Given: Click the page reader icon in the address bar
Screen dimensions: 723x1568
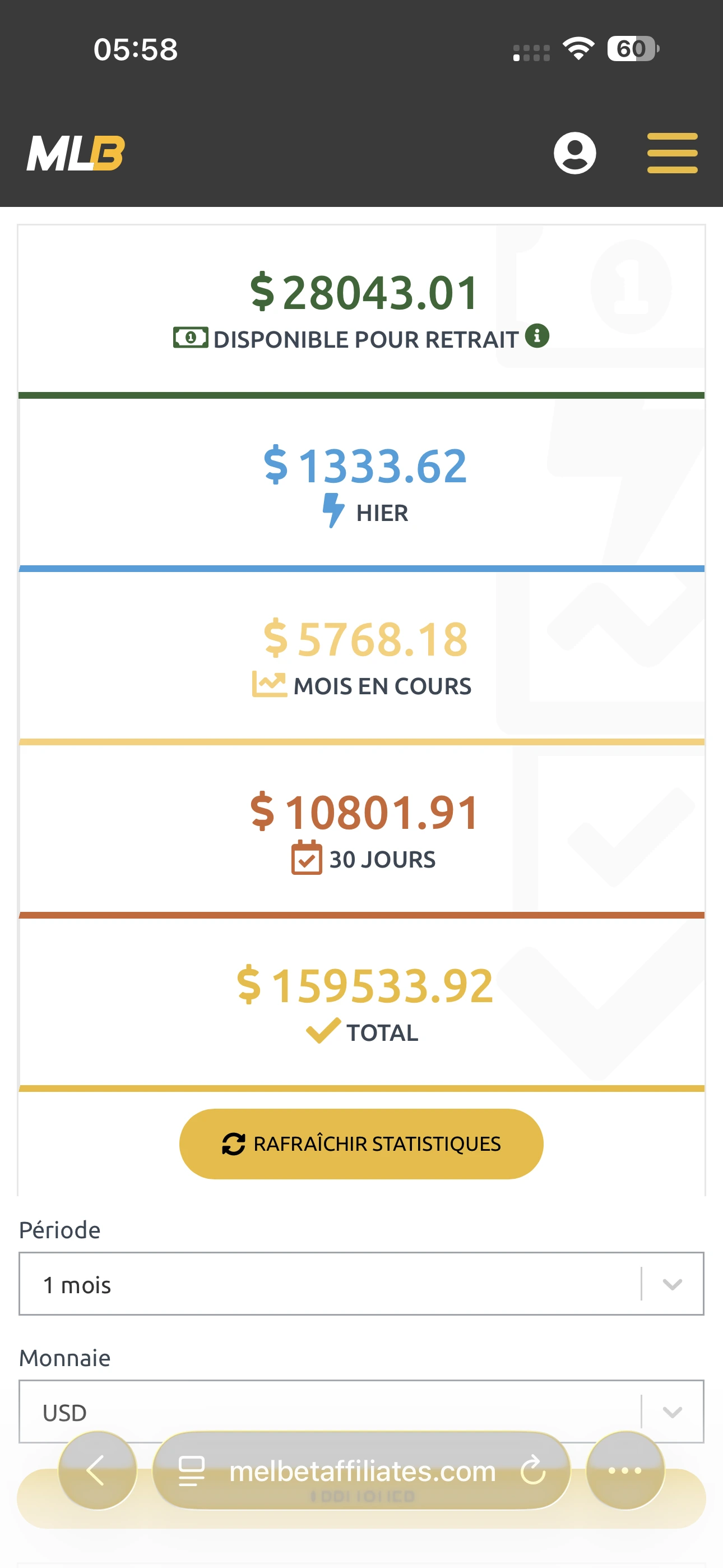Looking at the screenshot, I should click(x=192, y=1470).
